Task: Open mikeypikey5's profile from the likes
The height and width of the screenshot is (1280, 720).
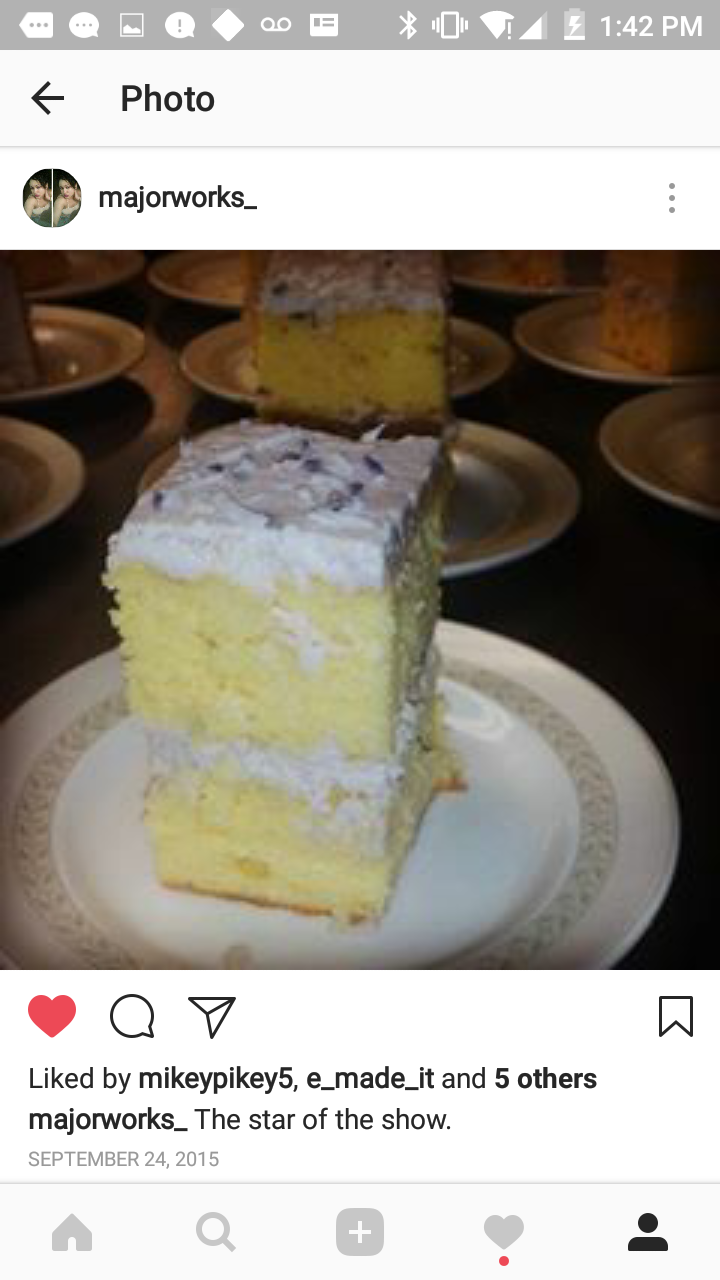Action: point(215,1079)
